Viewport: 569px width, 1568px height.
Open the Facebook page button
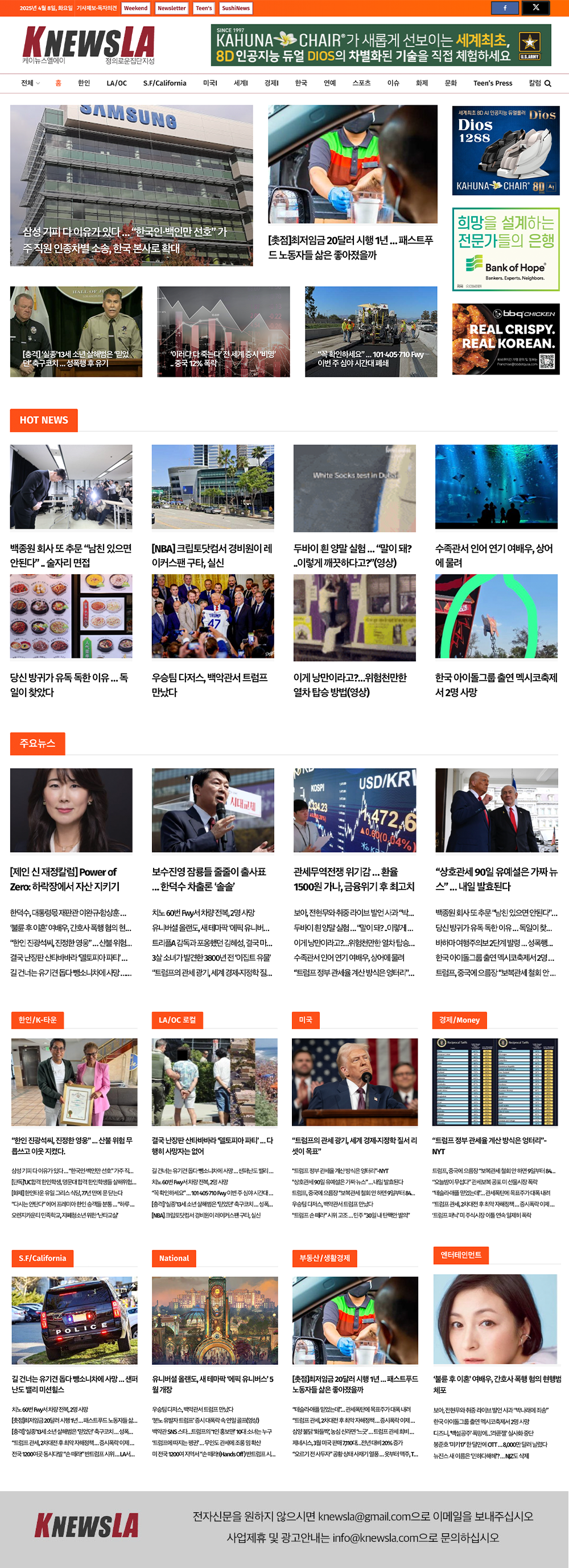coord(505,8)
